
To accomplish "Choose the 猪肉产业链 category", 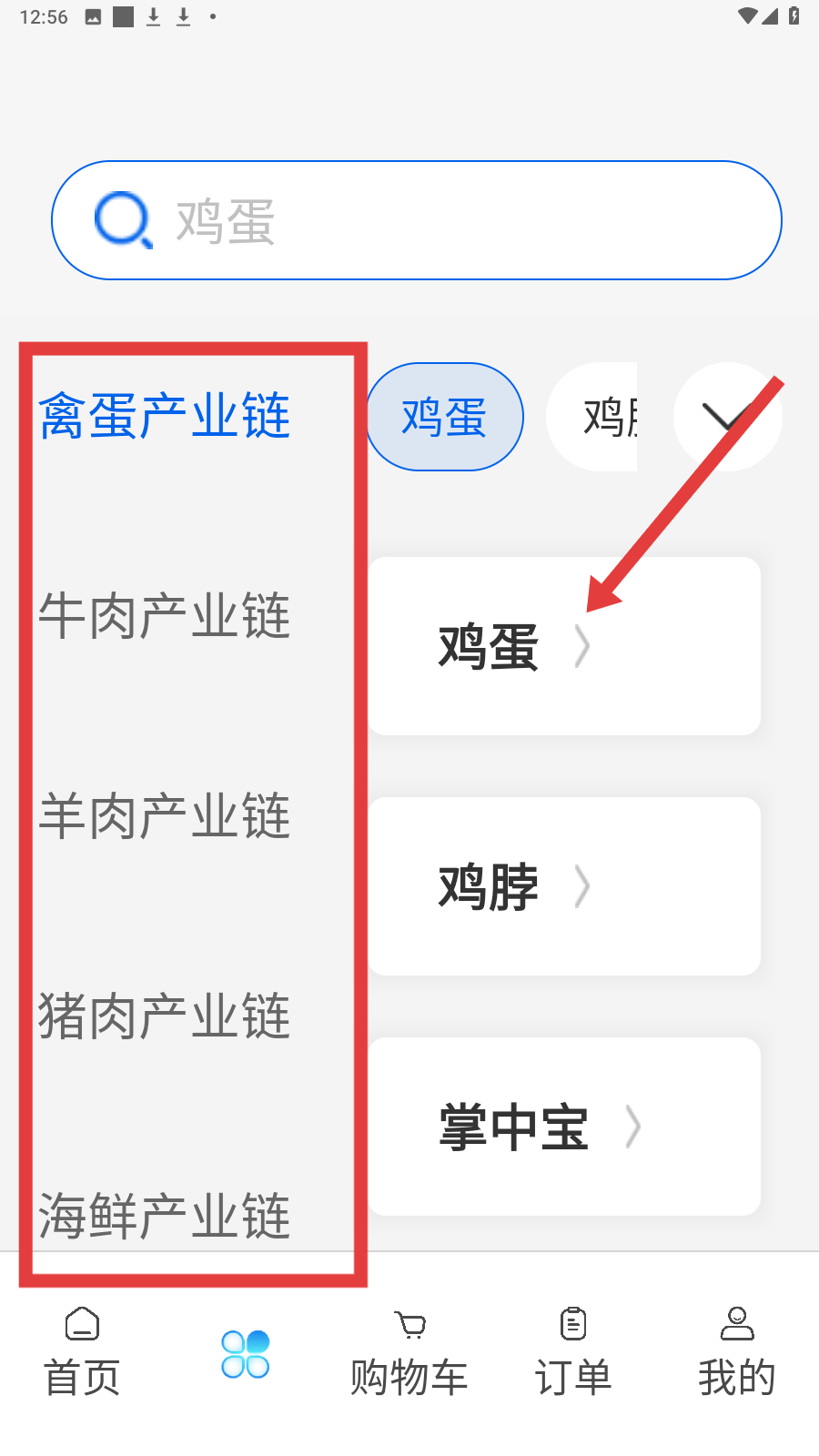I will (165, 1016).
